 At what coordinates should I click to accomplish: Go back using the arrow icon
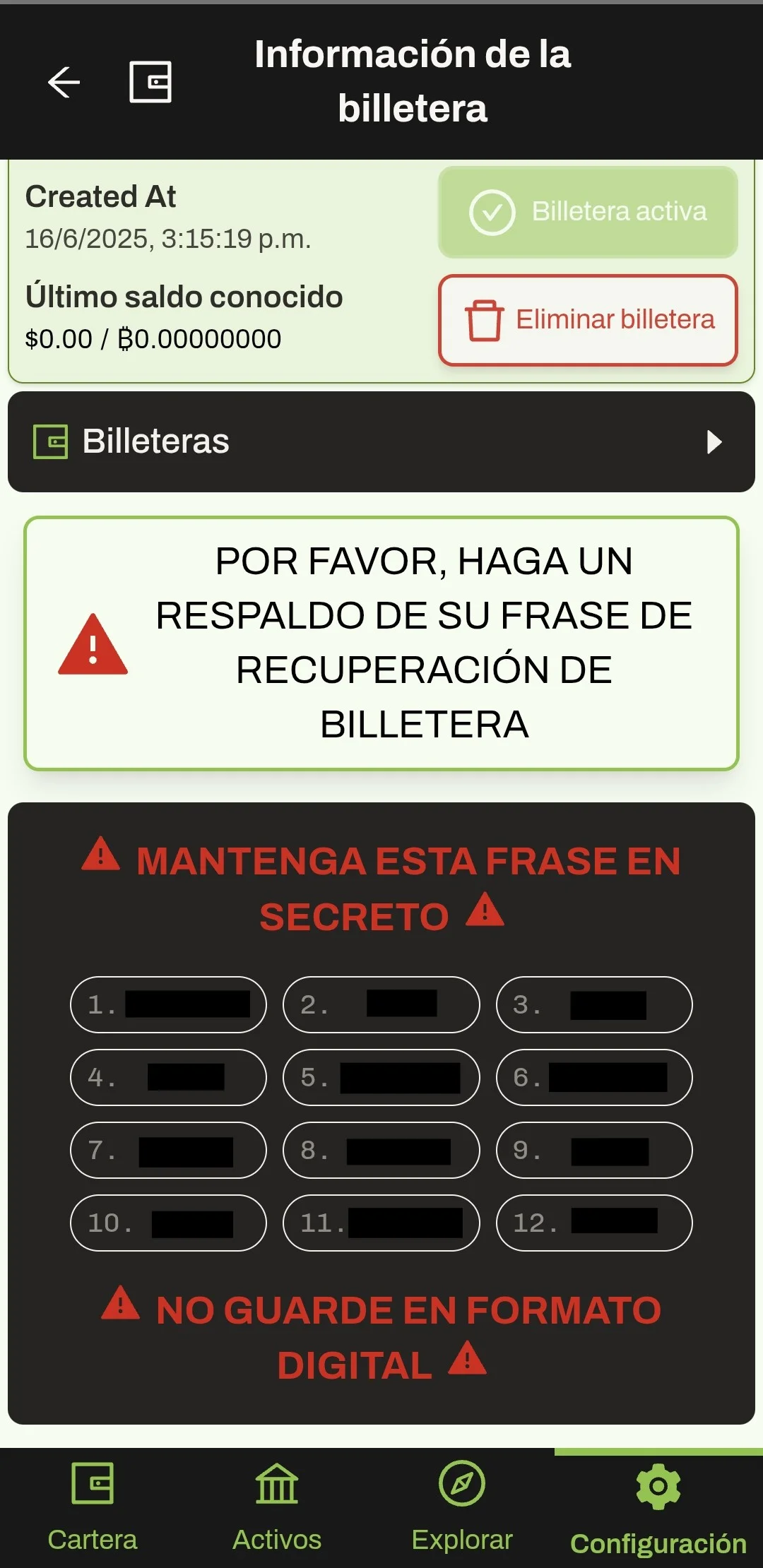[64, 82]
